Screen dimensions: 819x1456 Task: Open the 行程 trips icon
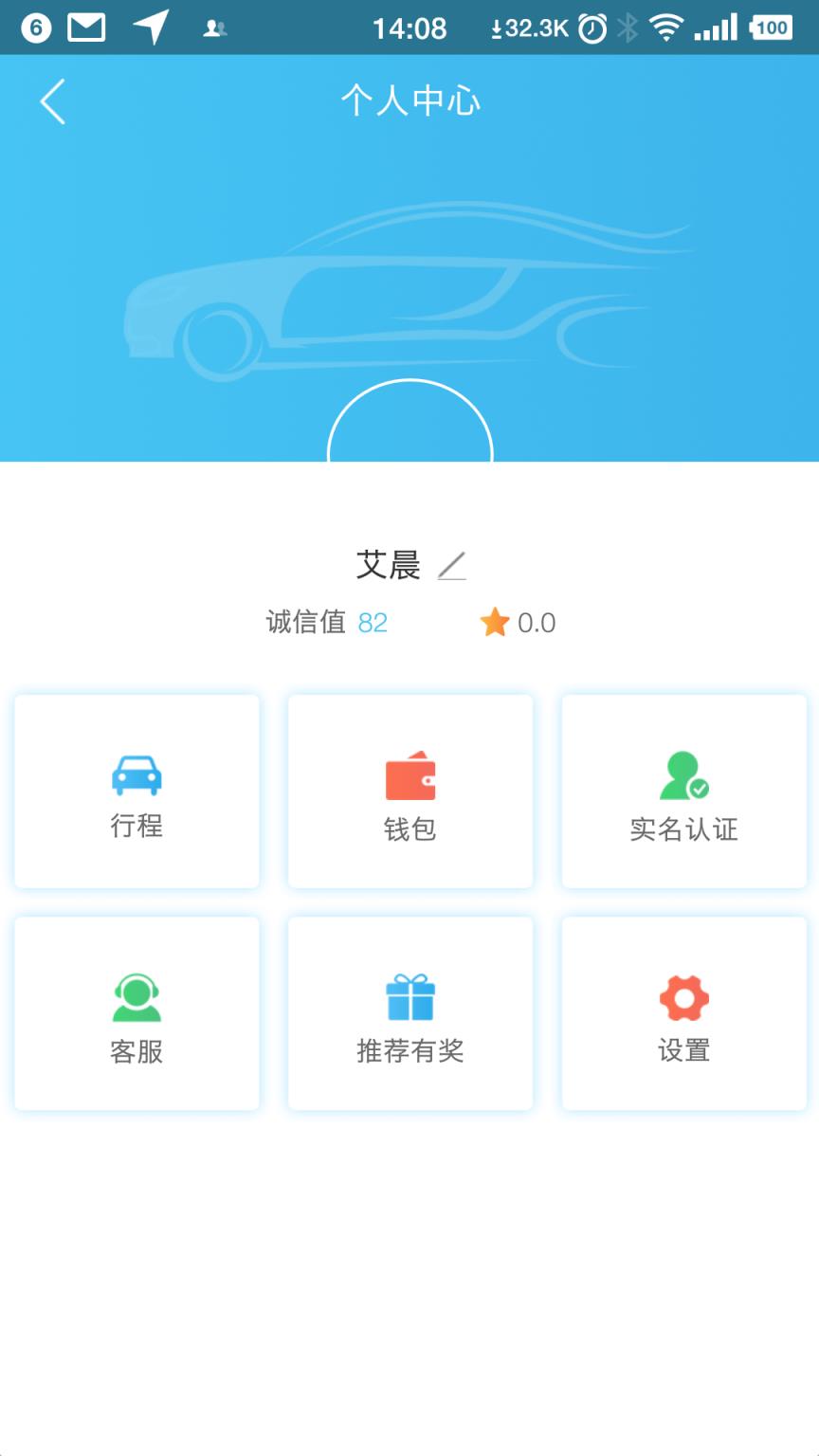pos(136,774)
